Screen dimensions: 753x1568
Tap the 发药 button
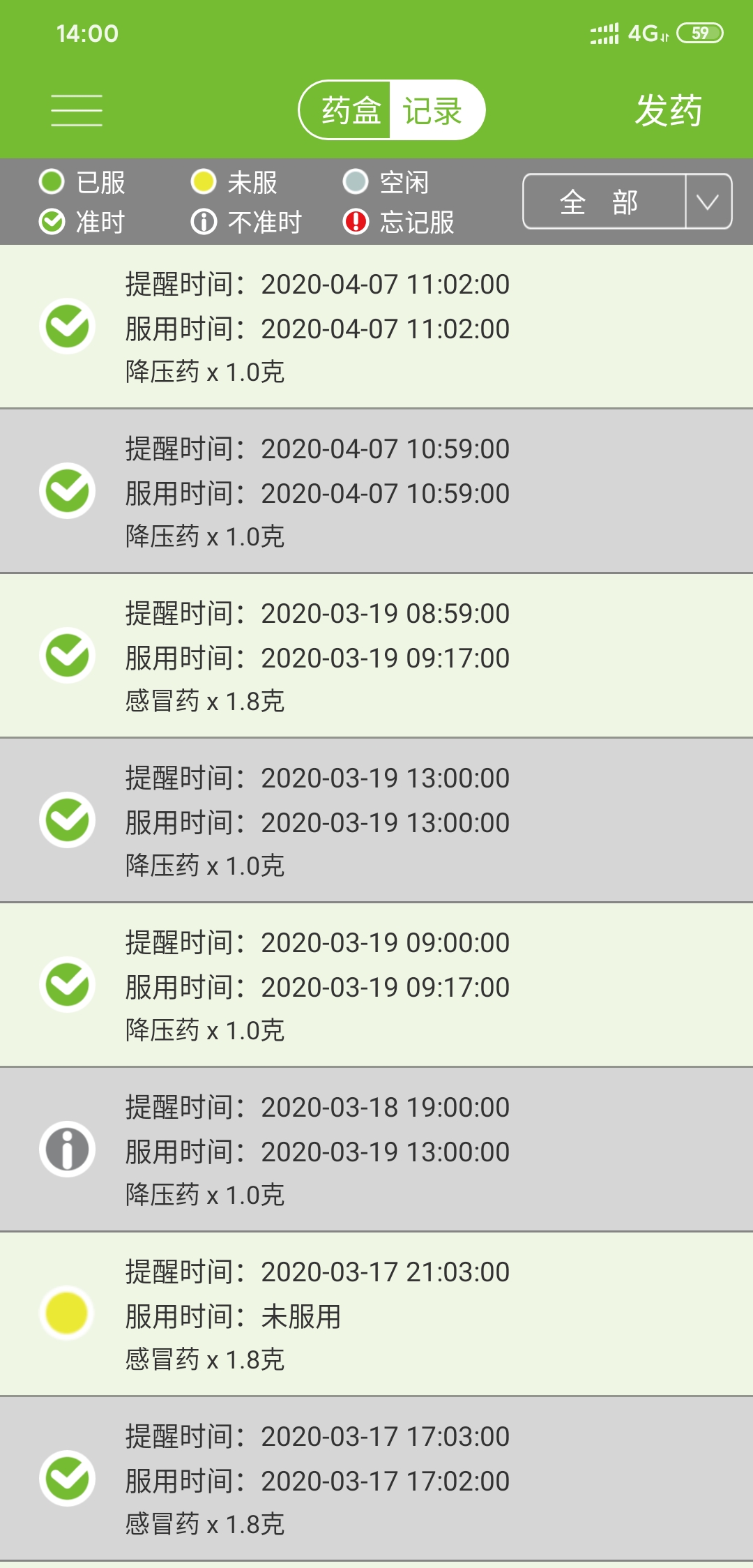668,110
